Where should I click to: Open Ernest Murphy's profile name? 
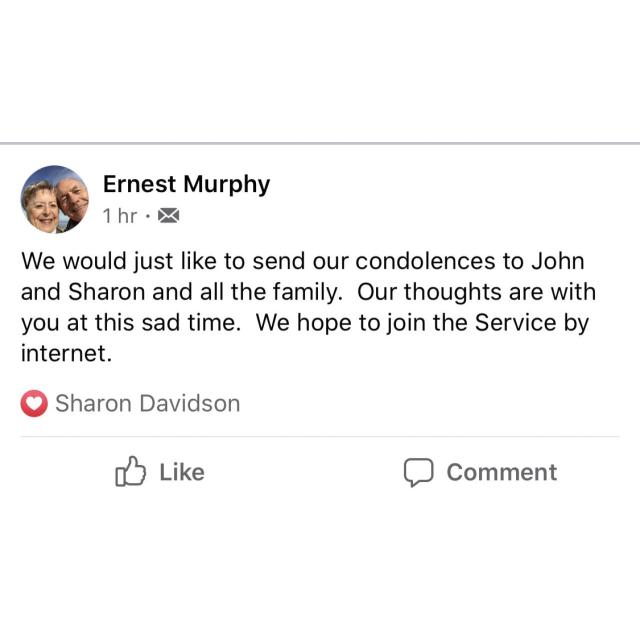pyautogui.click(x=186, y=184)
